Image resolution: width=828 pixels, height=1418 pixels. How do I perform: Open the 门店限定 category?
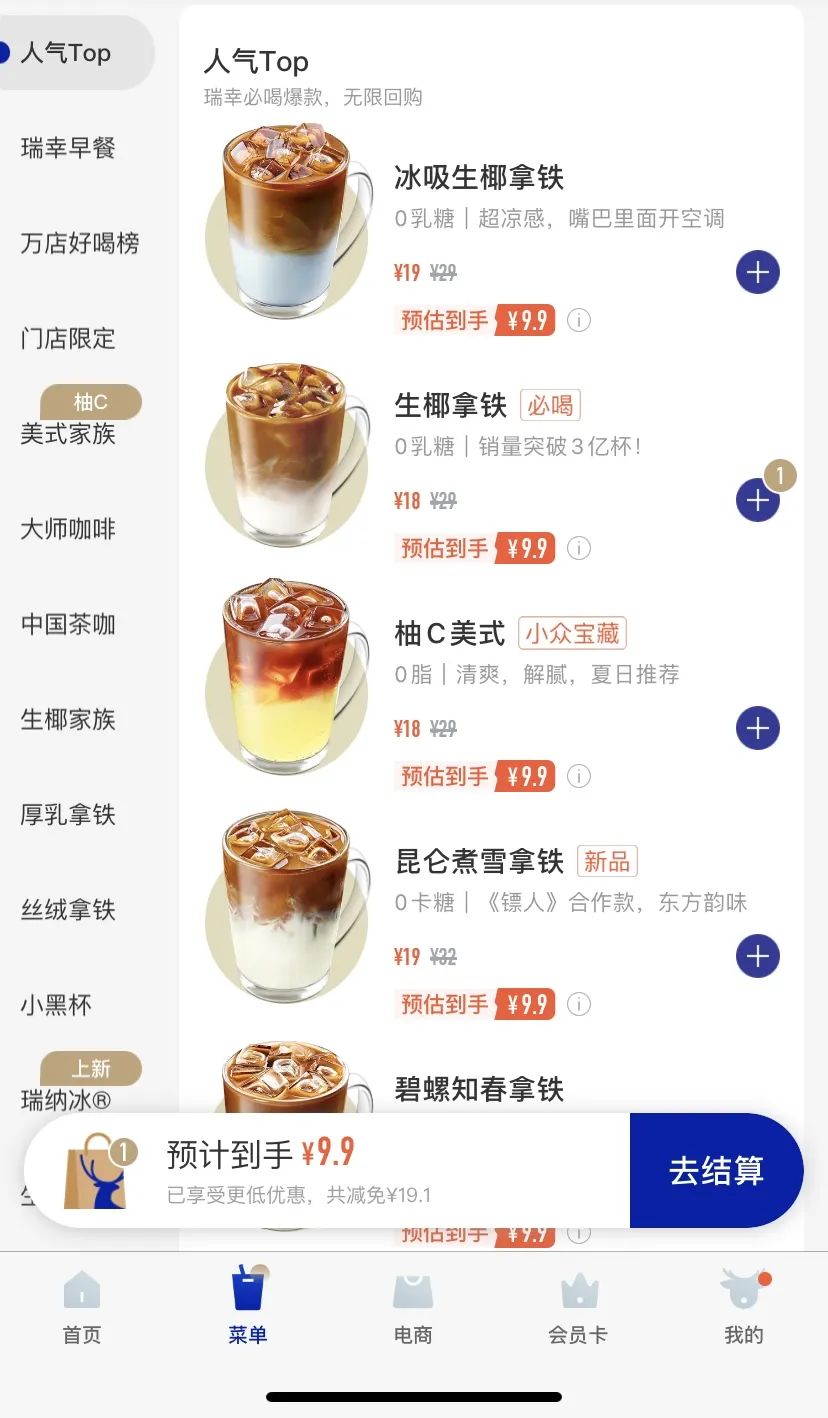[x=68, y=338]
